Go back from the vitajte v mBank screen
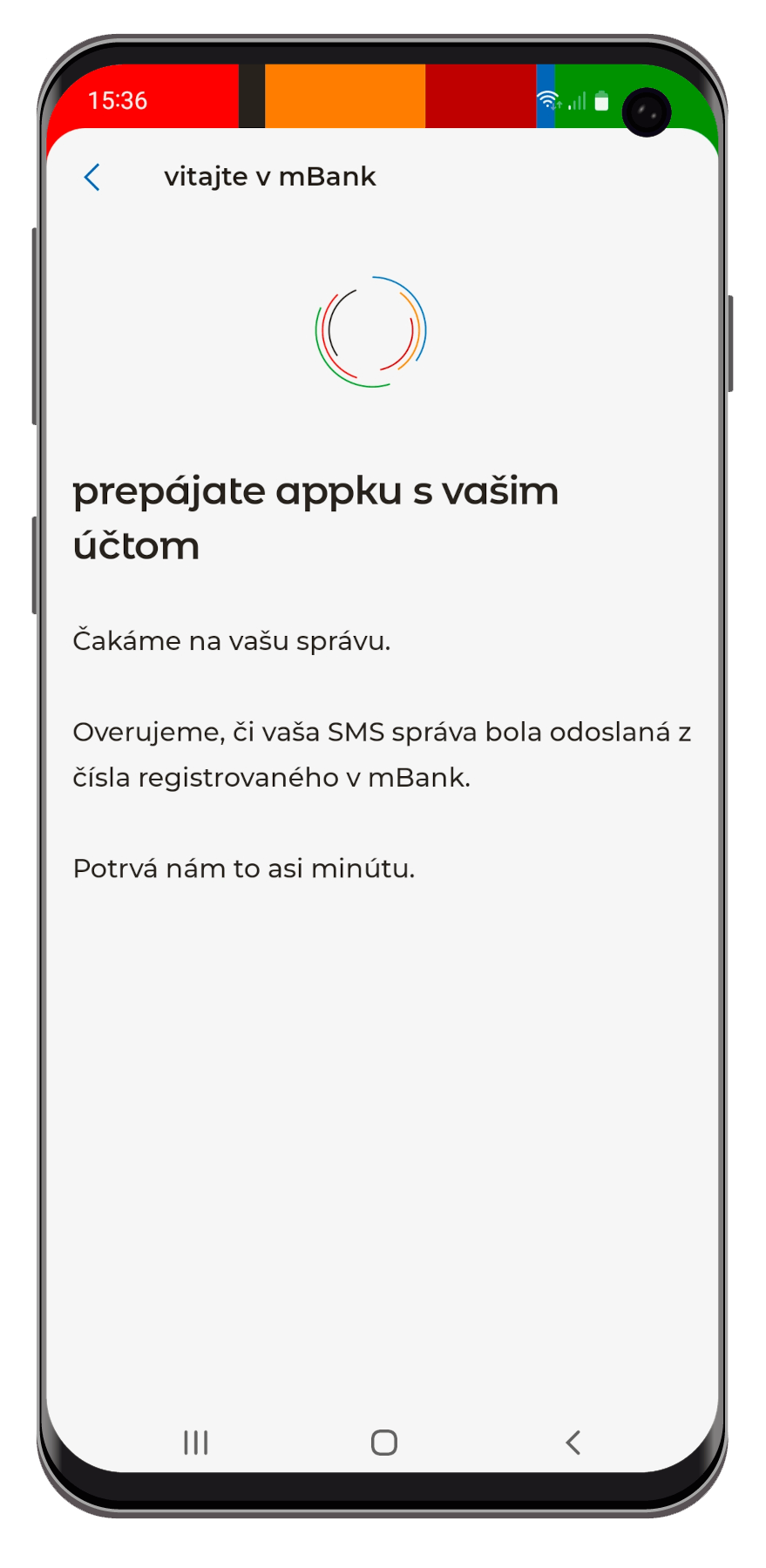Viewport: 766px width, 1568px height. (x=92, y=177)
